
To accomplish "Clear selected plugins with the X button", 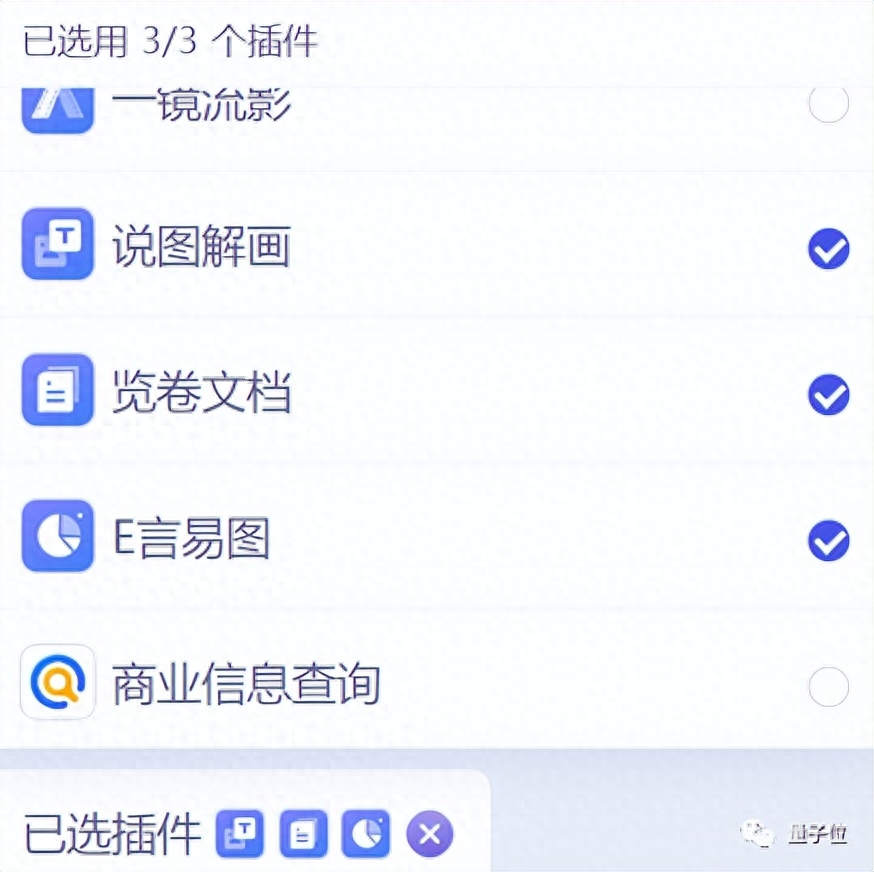I will pos(430,834).
